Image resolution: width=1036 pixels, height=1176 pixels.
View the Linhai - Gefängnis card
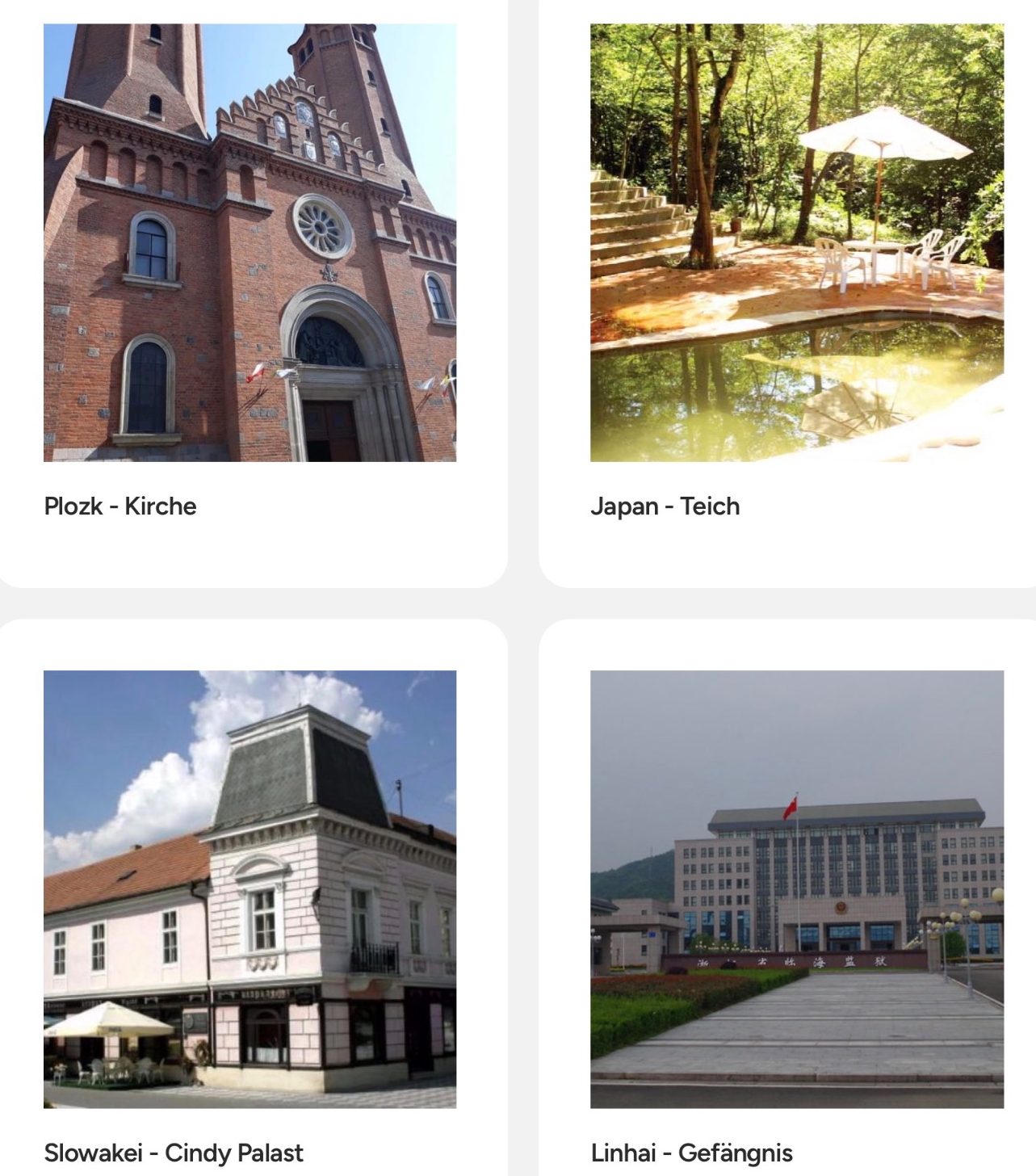point(788,897)
